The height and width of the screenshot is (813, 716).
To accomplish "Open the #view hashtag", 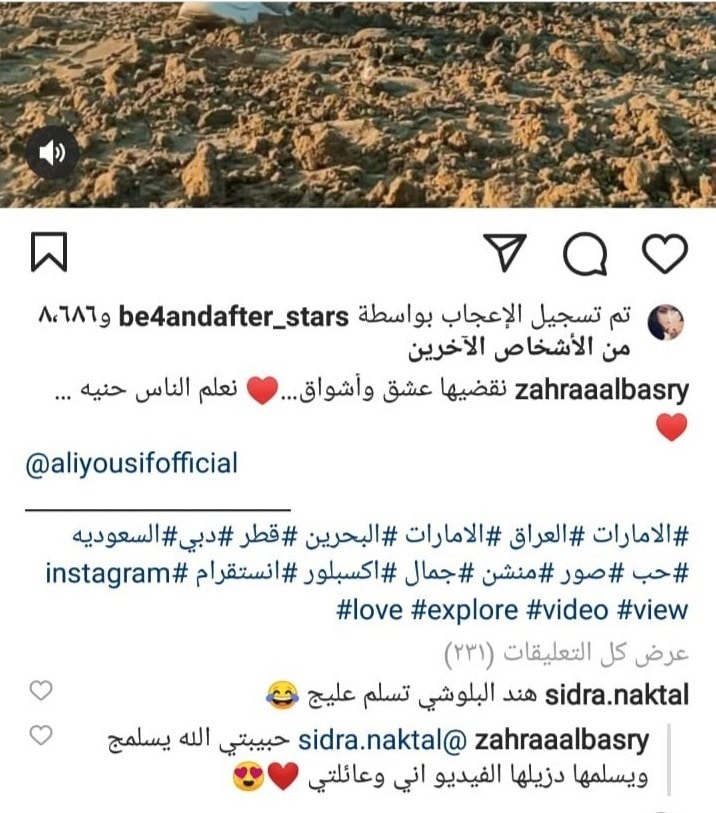I will [x=655, y=610].
